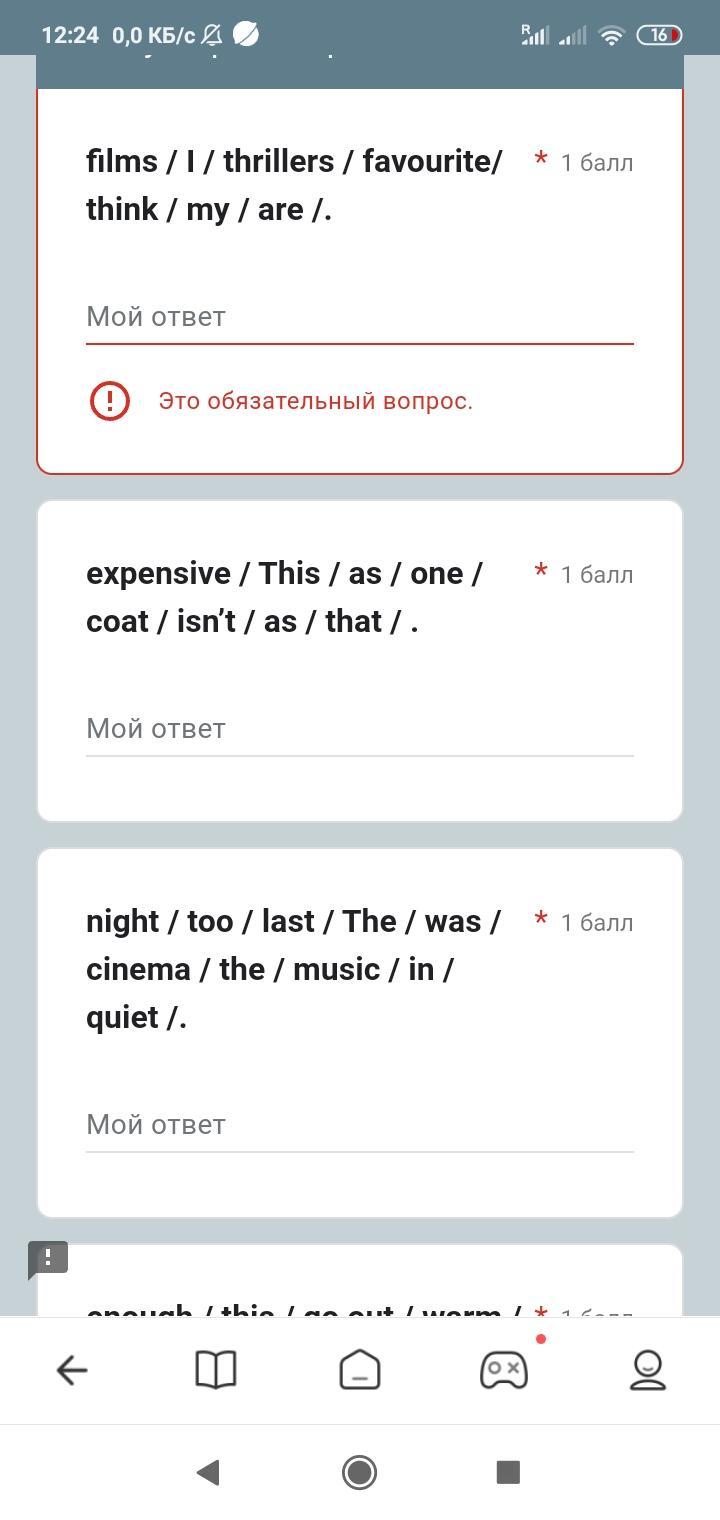Tap the system back button
This screenshot has height=1520, width=720.
pyautogui.click(x=208, y=1472)
